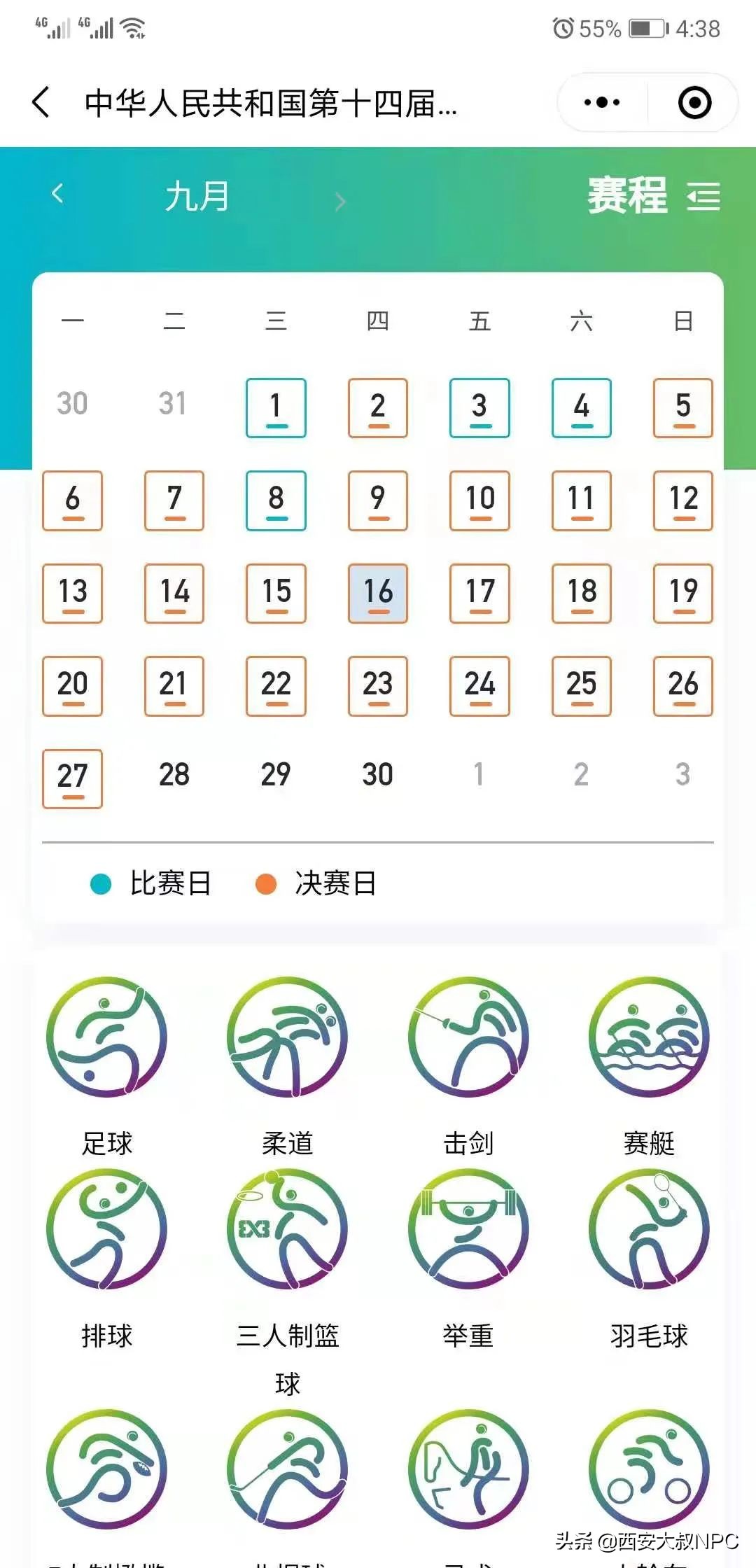
Task: Tap the back arrow next to the title
Action: click(40, 102)
